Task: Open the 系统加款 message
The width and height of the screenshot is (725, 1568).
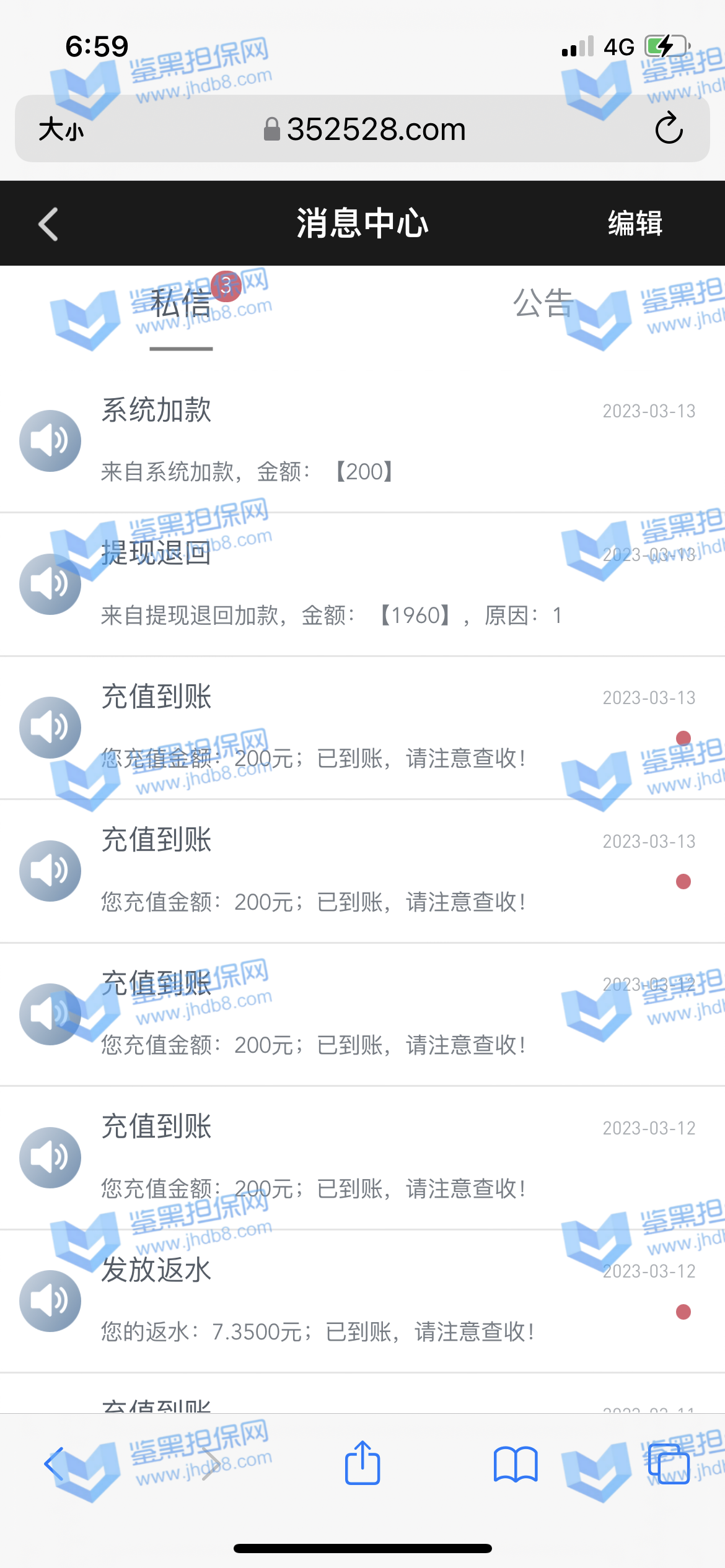Action: (362, 441)
